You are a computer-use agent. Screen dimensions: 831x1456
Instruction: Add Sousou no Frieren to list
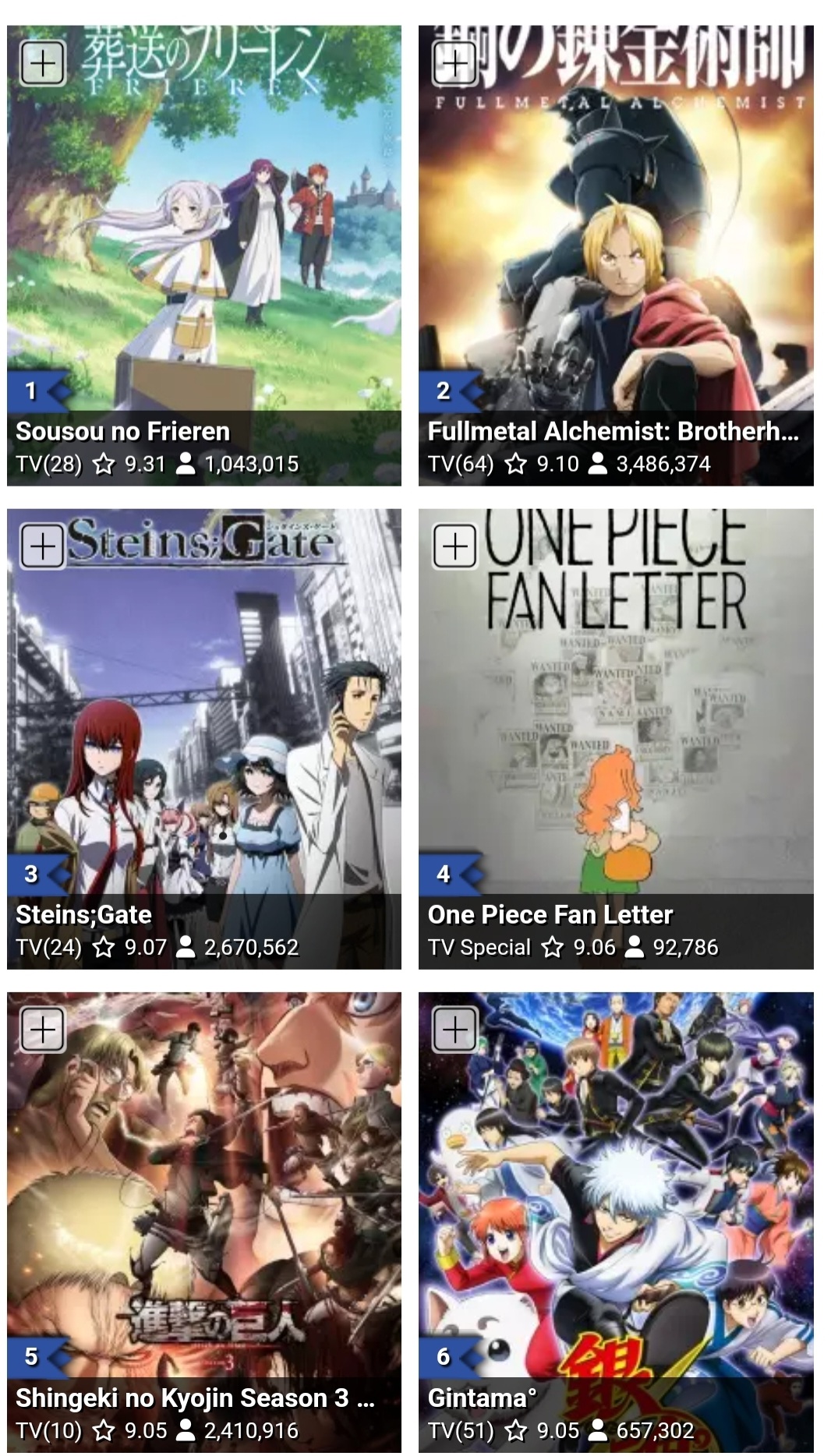pos(43,63)
